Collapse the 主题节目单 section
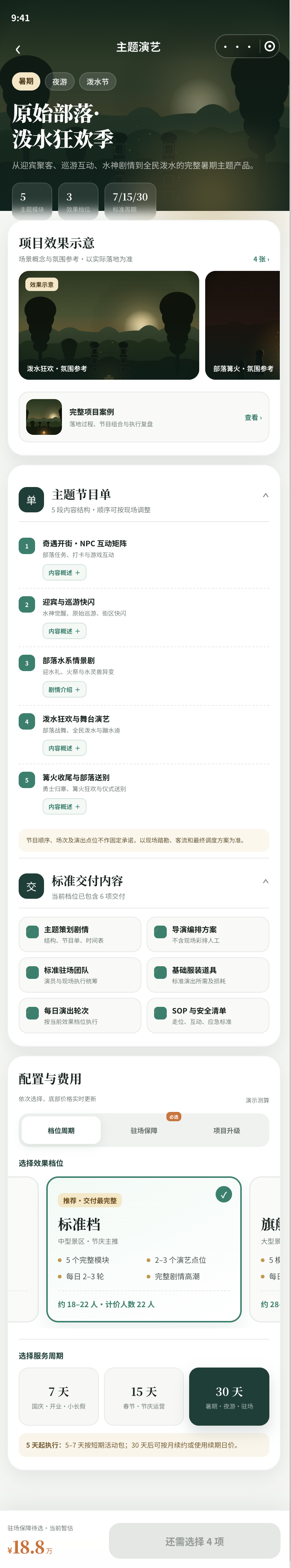The height and width of the screenshot is (1568, 291). [265, 496]
